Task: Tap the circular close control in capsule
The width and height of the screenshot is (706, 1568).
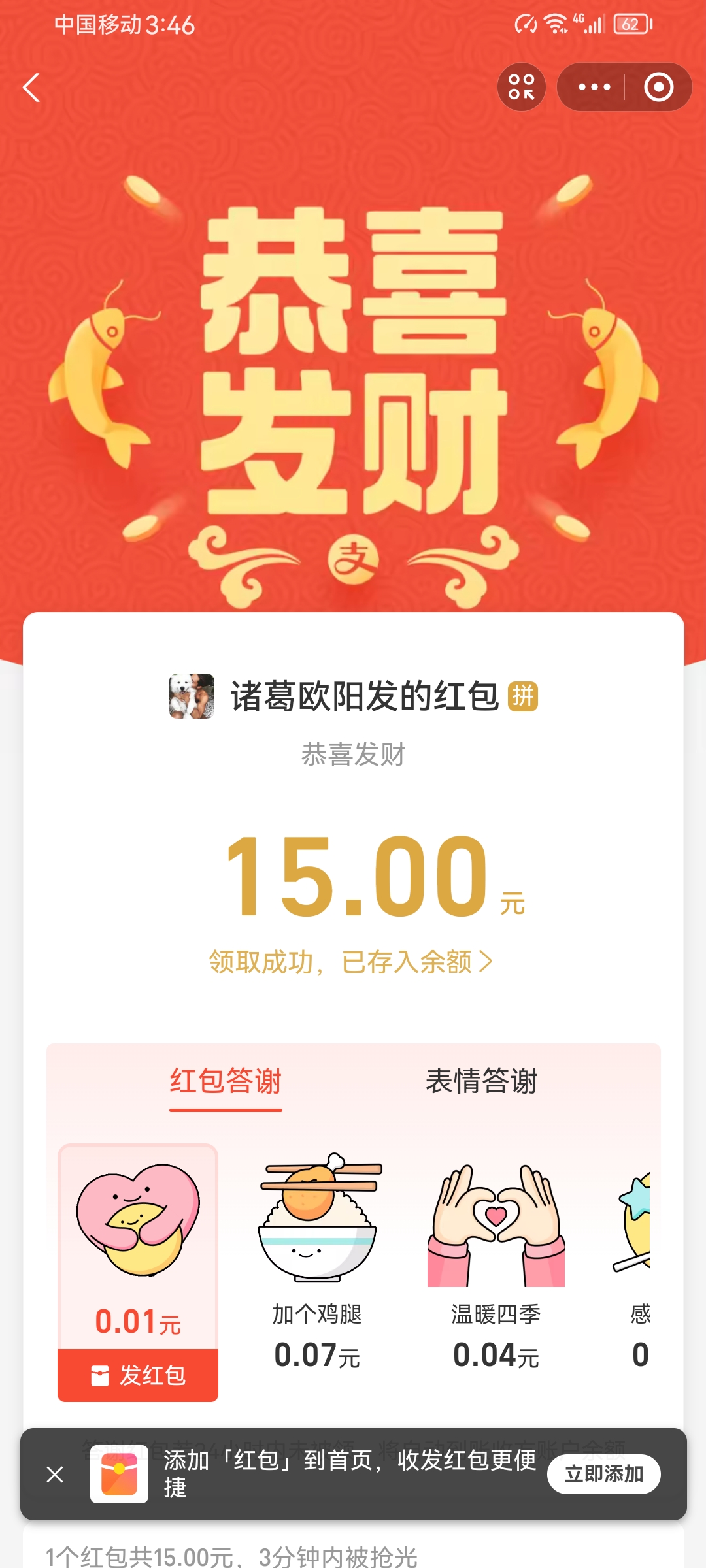Action: 658,86
